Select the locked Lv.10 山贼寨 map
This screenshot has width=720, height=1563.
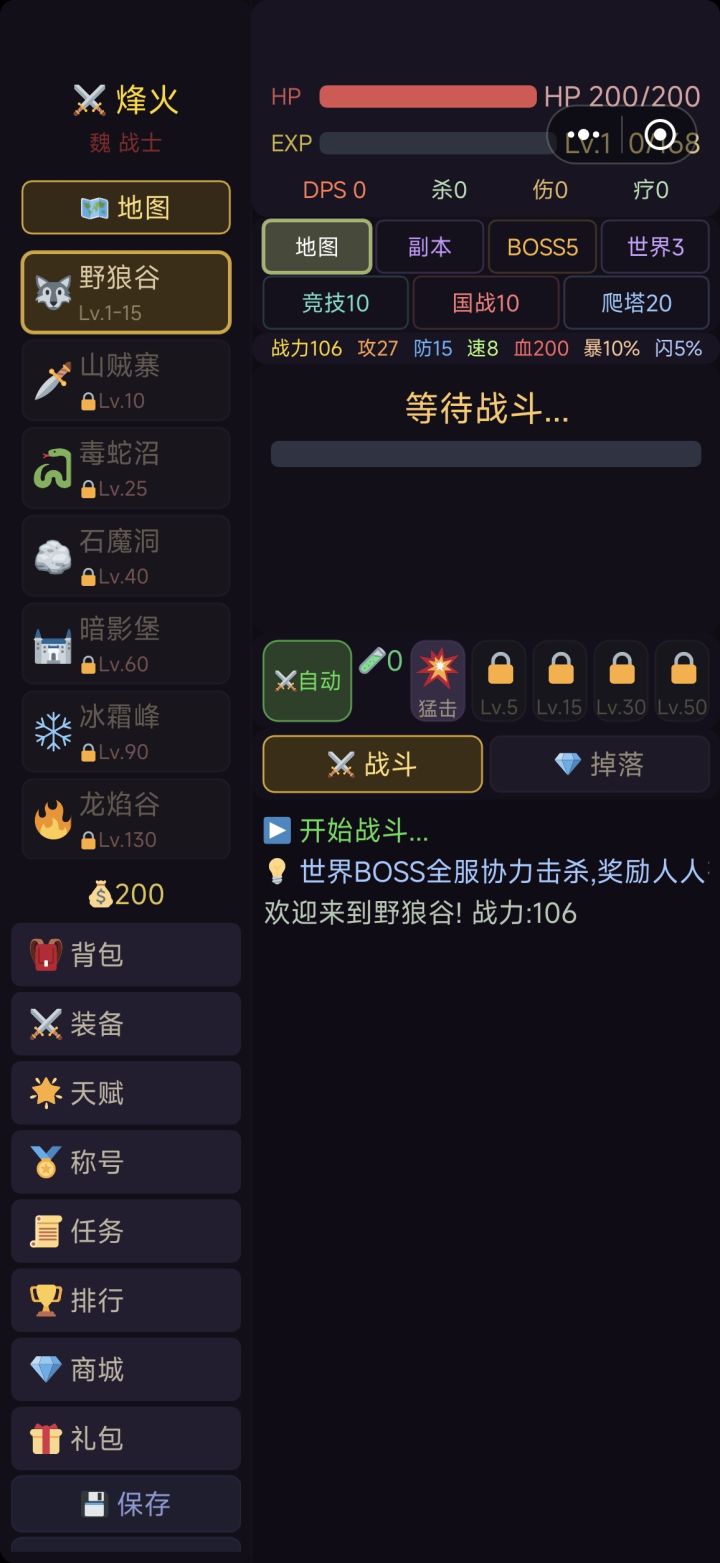pyautogui.click(x=125, y=380)
